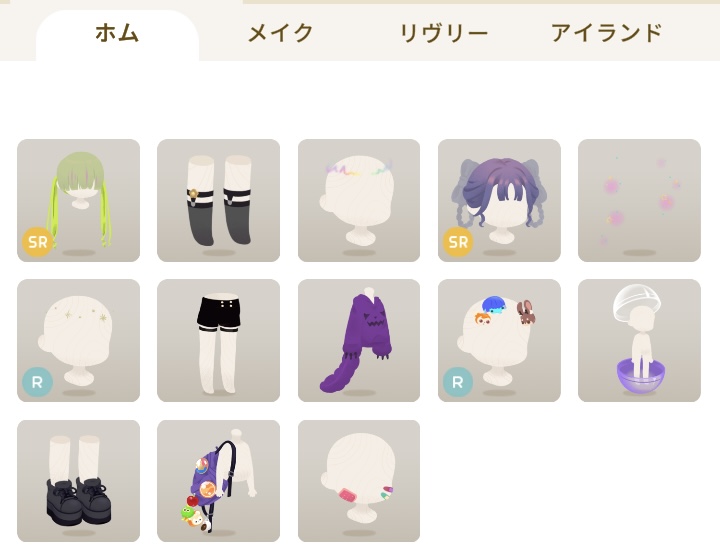Pick the rainbow flower crown item

(x=359, y=200)
